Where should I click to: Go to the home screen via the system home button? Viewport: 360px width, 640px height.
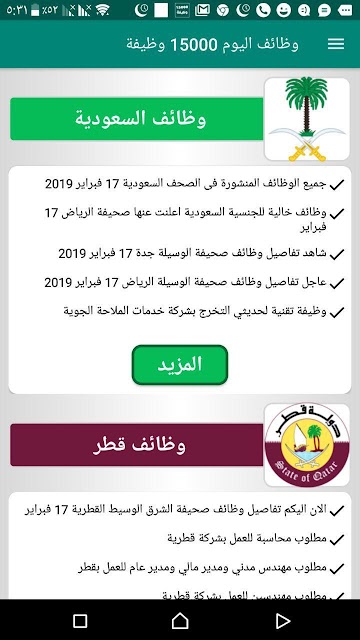180,621
